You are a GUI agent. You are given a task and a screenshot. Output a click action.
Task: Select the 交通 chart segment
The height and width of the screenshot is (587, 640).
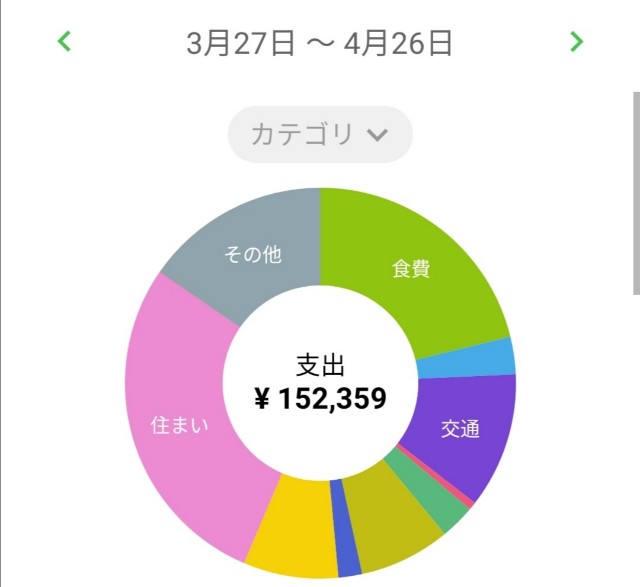pyautogui.click(x=461, y=429)
